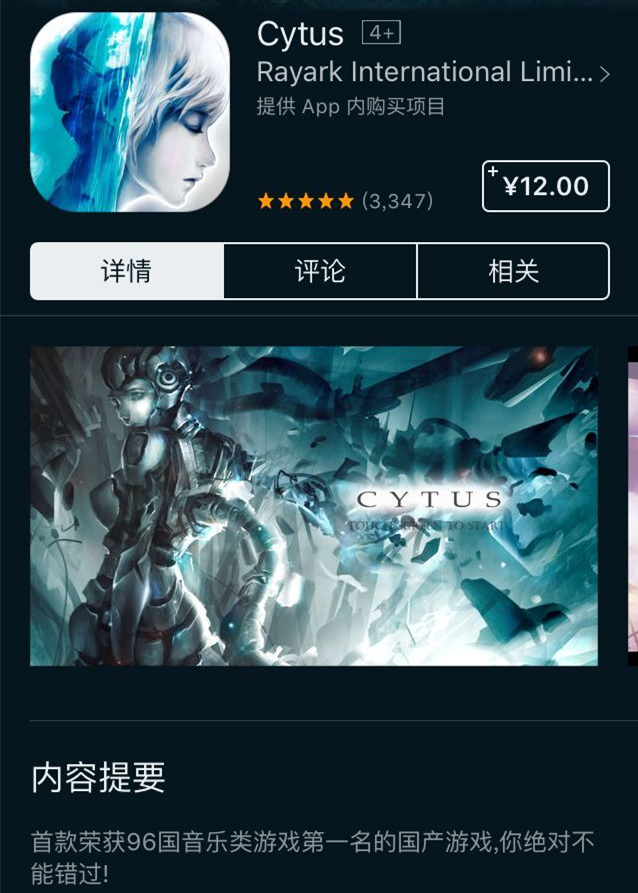Select the 详情 tab
This screenshot has height=893, width=638.
(127, 271)
